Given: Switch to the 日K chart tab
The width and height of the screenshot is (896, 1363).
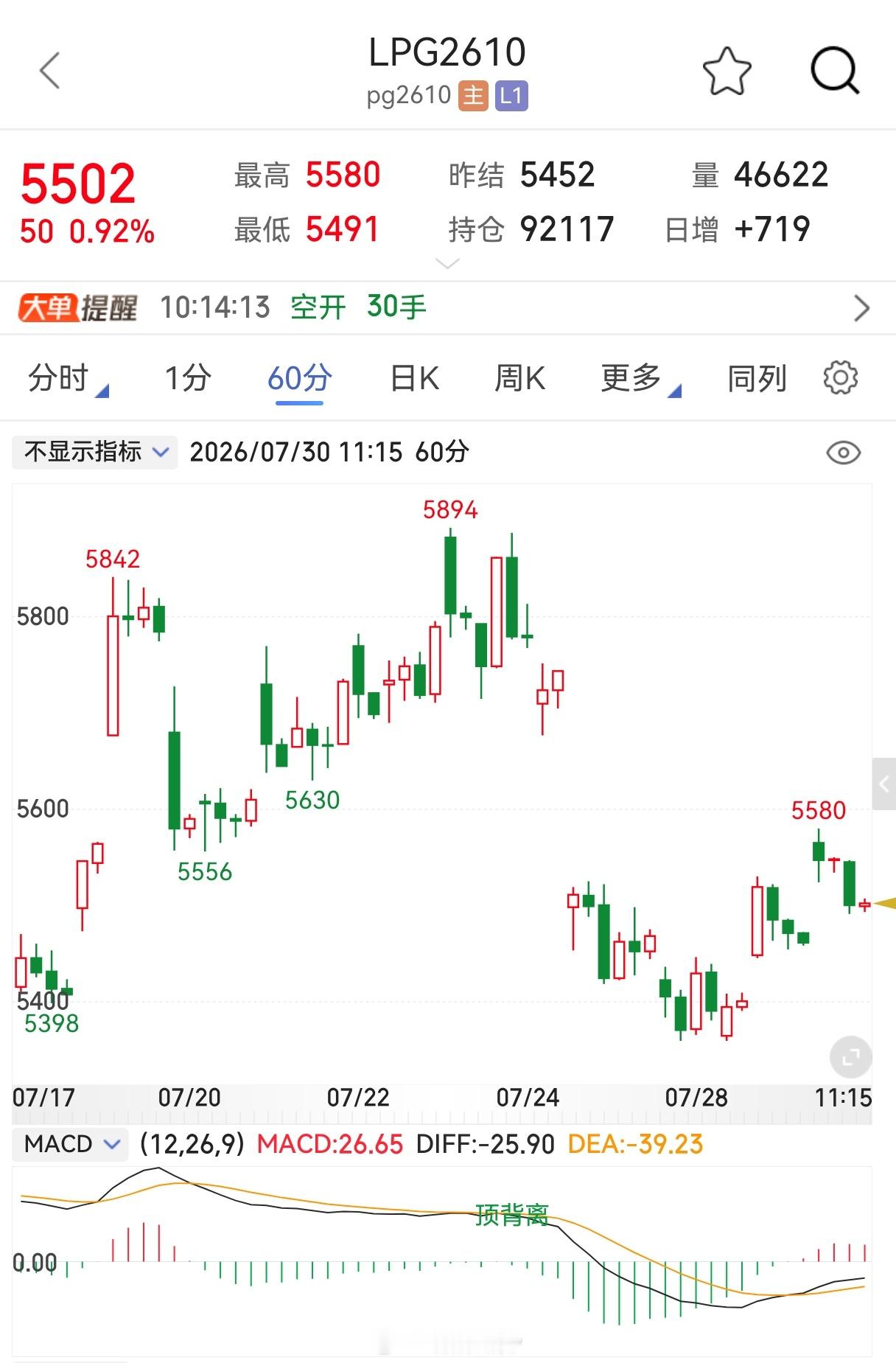Looking at the screenshot, I should 414,379.
